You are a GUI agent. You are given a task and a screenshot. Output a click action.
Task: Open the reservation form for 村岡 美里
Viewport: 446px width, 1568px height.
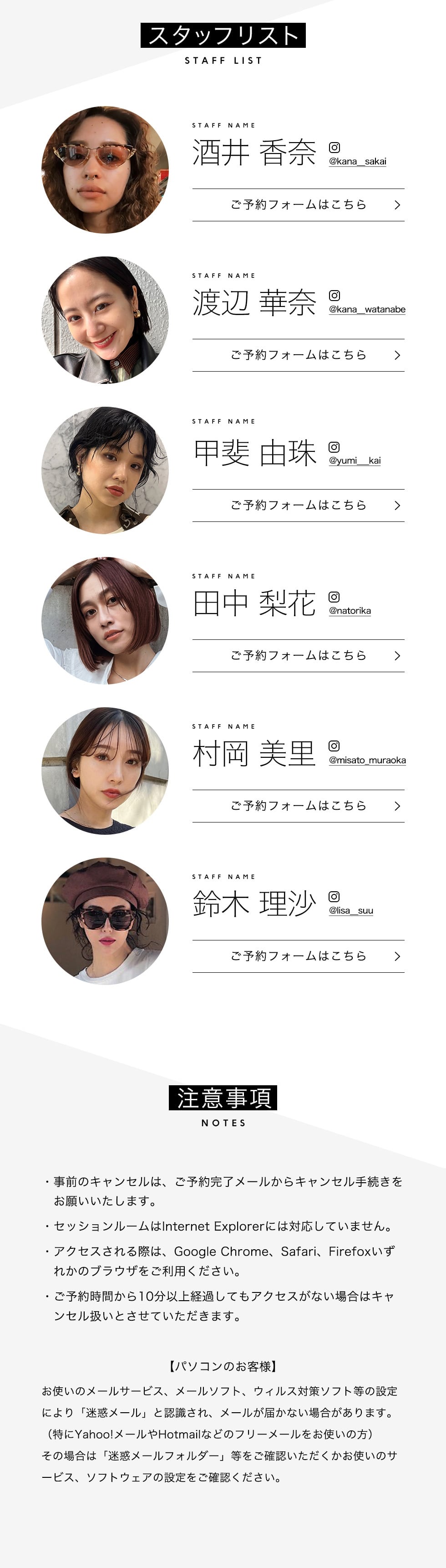pos(298,807)
